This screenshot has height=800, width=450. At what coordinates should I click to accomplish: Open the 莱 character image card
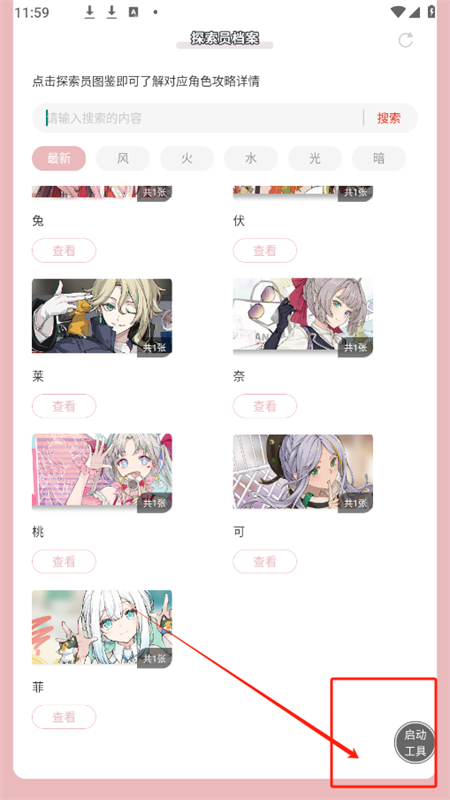click(102, 316)
